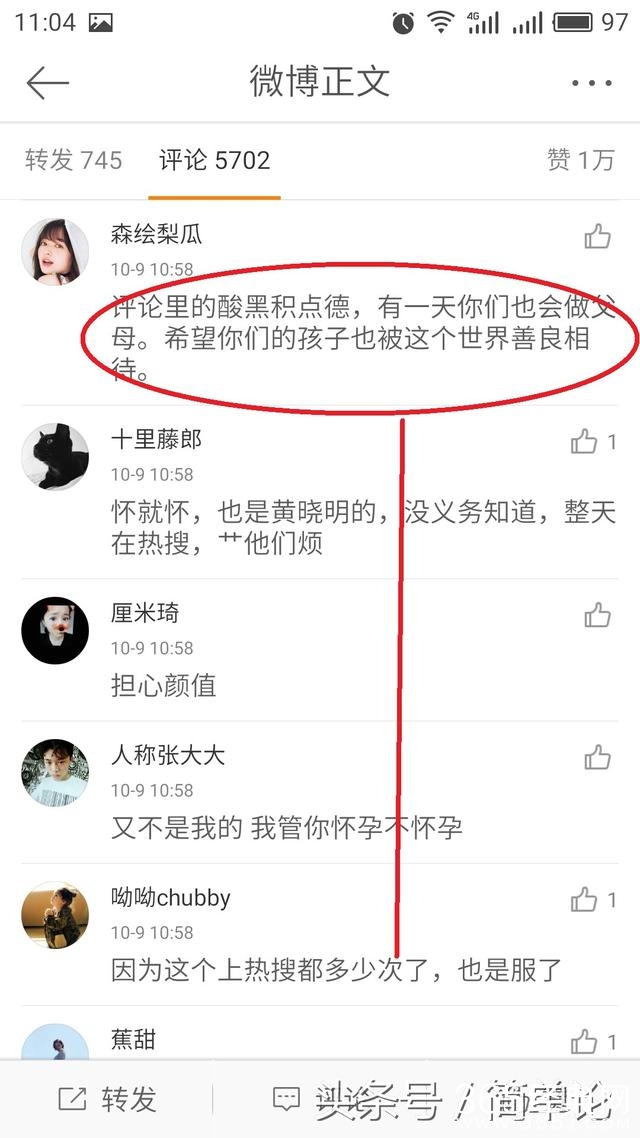Like 人称张大大's comment

coord(597,757)
